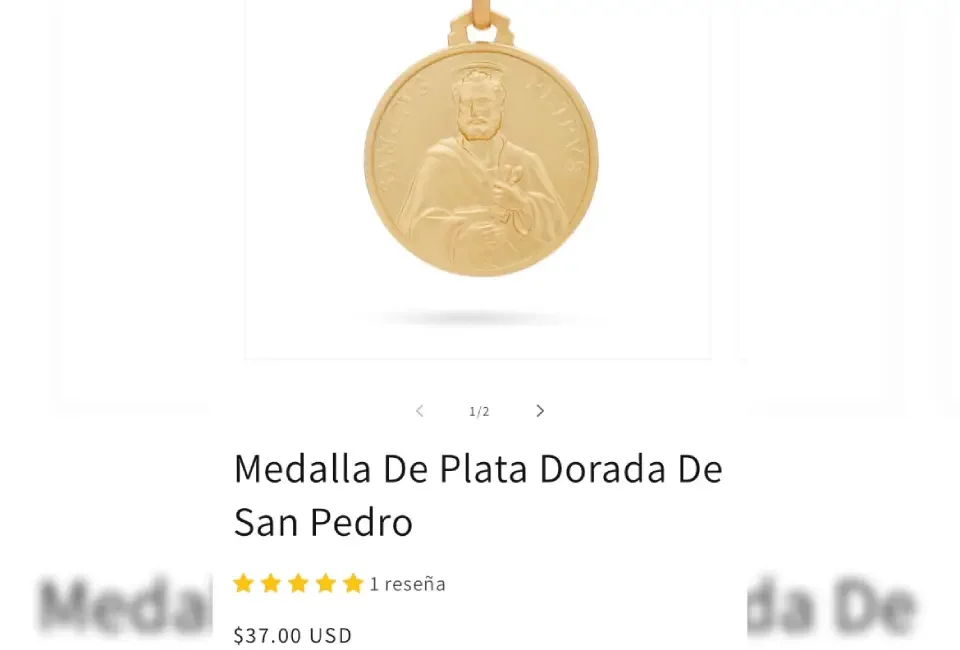
Task: Go back to the previous product image
Action: tap(419, 411)
